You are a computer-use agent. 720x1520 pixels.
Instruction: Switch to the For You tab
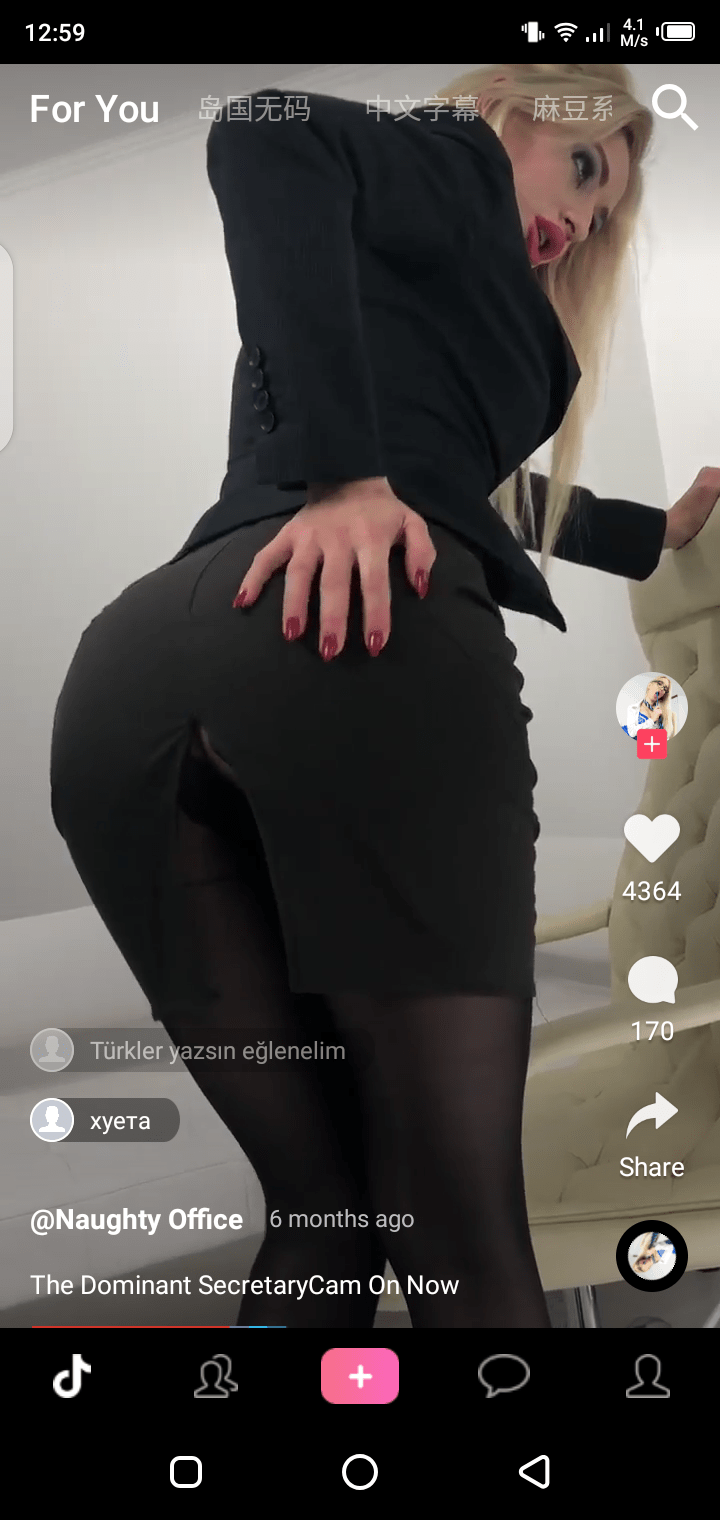point(95,109)
